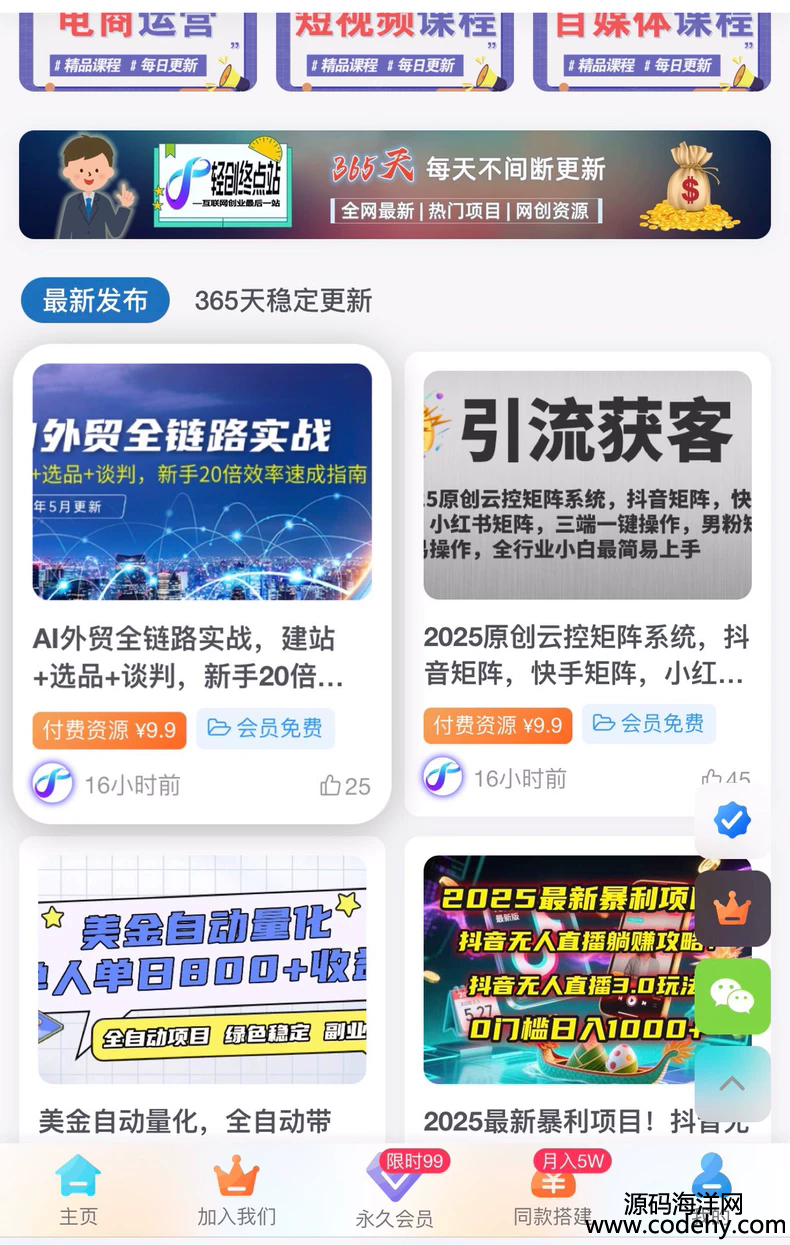Tap the crown VIP floating button
Viewport: 790px width, 1245px height.
[732, 908]
